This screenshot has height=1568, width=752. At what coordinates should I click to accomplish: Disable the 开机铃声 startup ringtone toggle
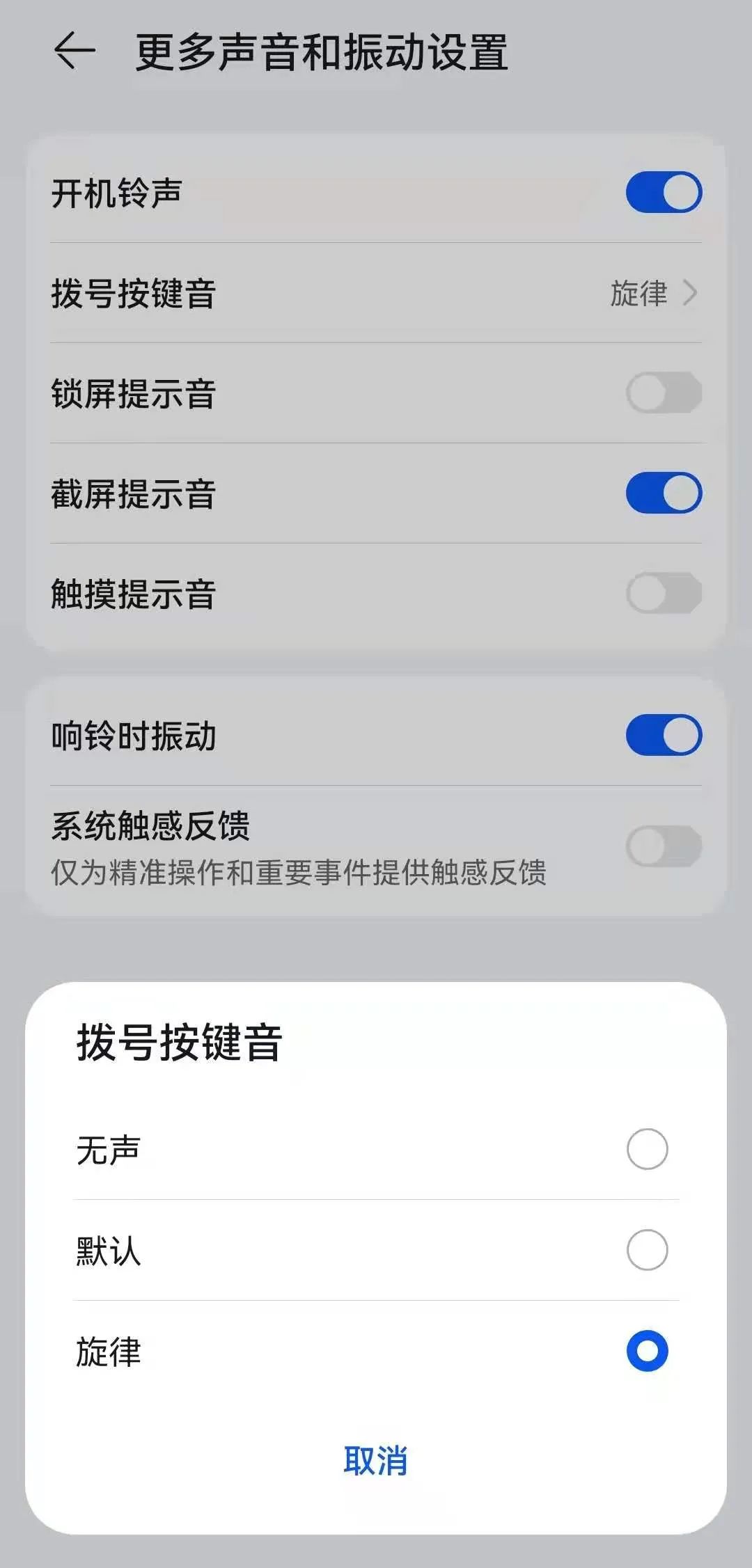tap(663, 191)
